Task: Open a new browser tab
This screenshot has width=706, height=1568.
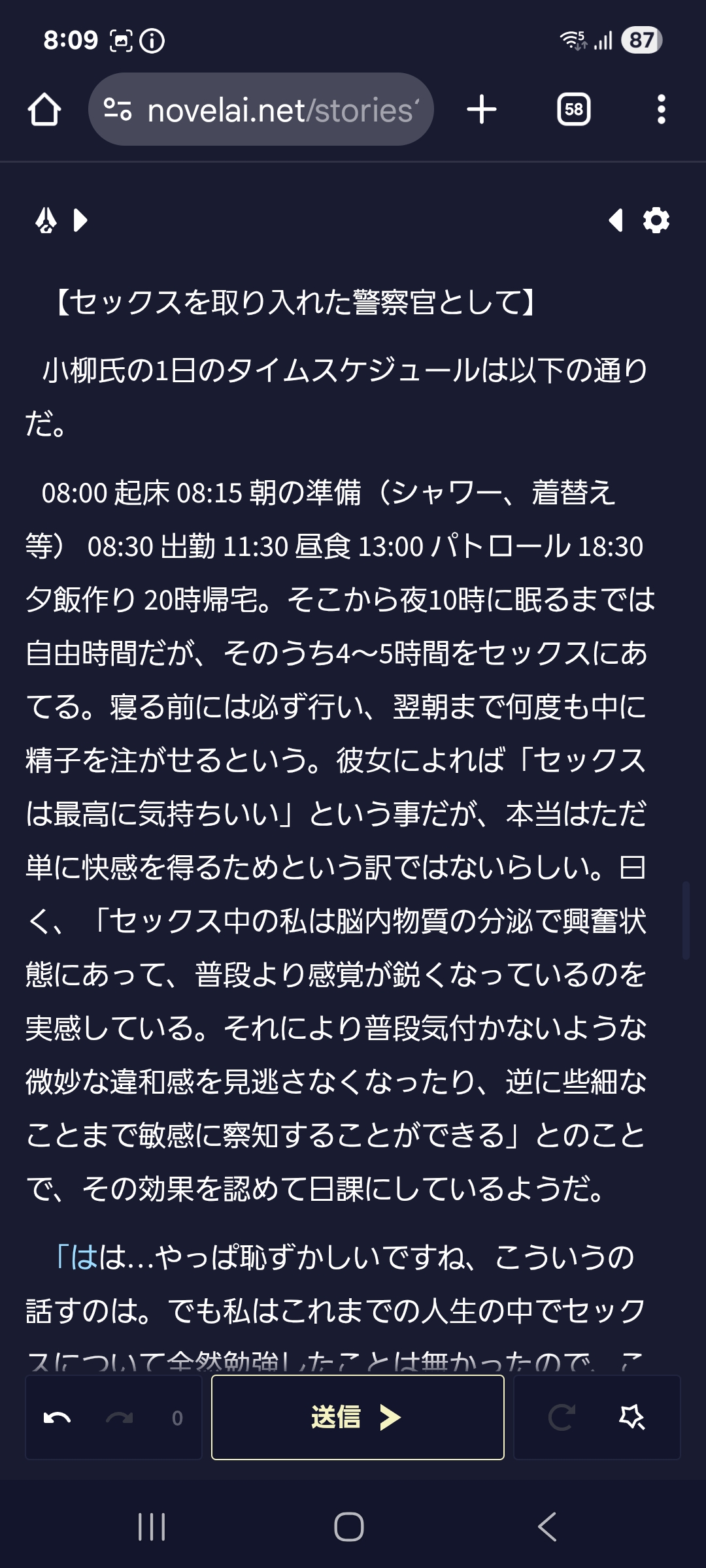Action: 482,109
